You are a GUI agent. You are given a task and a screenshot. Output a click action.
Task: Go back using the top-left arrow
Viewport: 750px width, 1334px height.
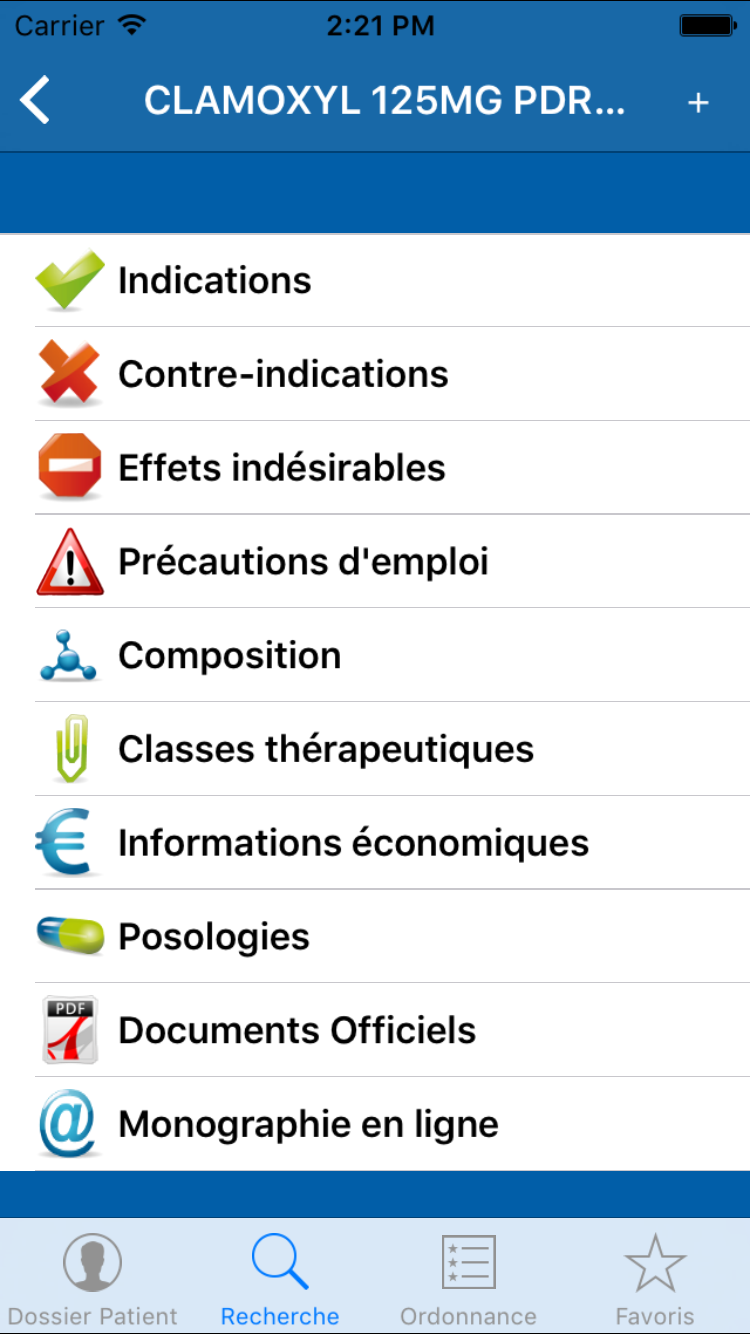35,101
